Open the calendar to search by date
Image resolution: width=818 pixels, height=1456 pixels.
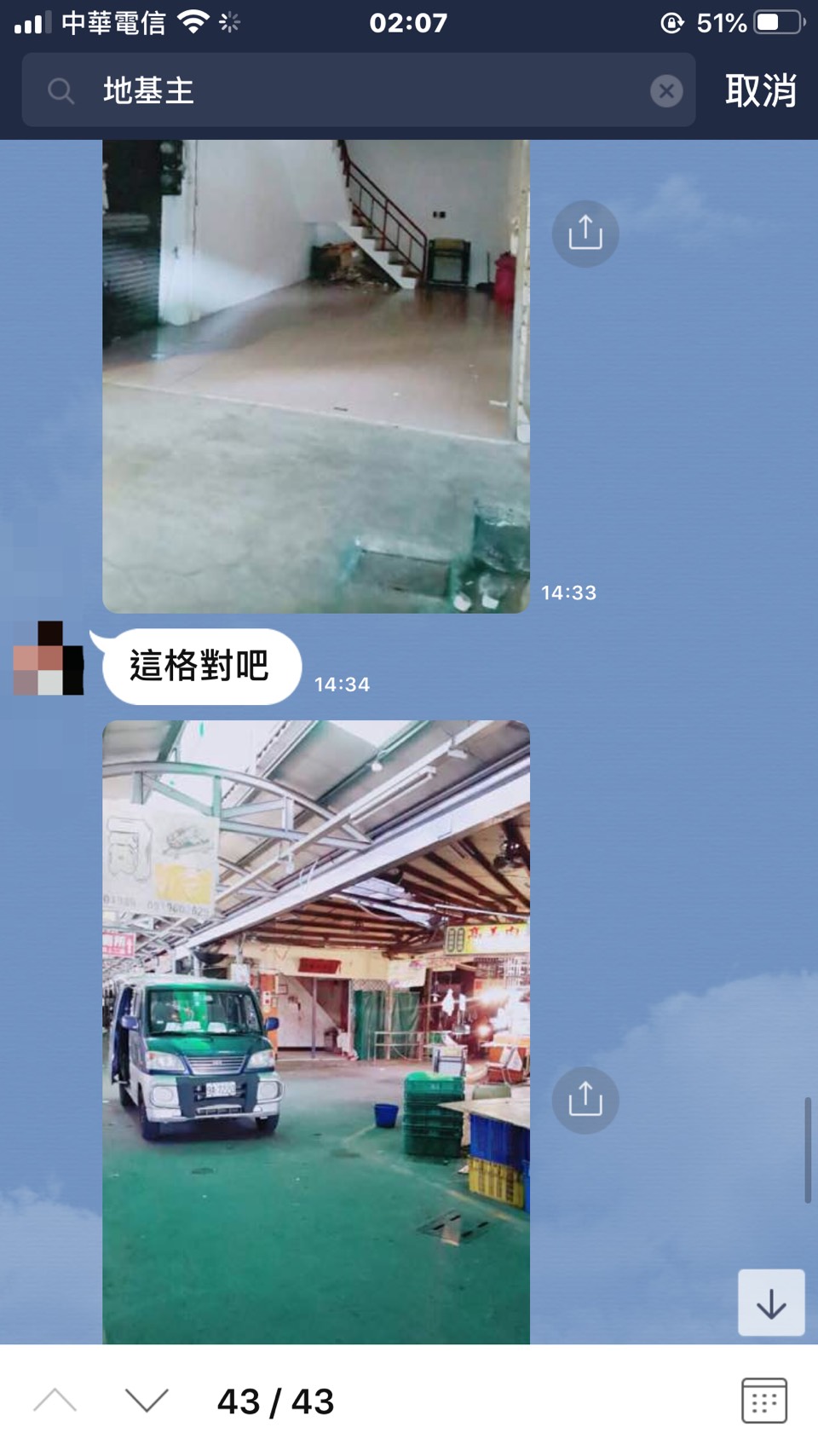pos(763,1401)
